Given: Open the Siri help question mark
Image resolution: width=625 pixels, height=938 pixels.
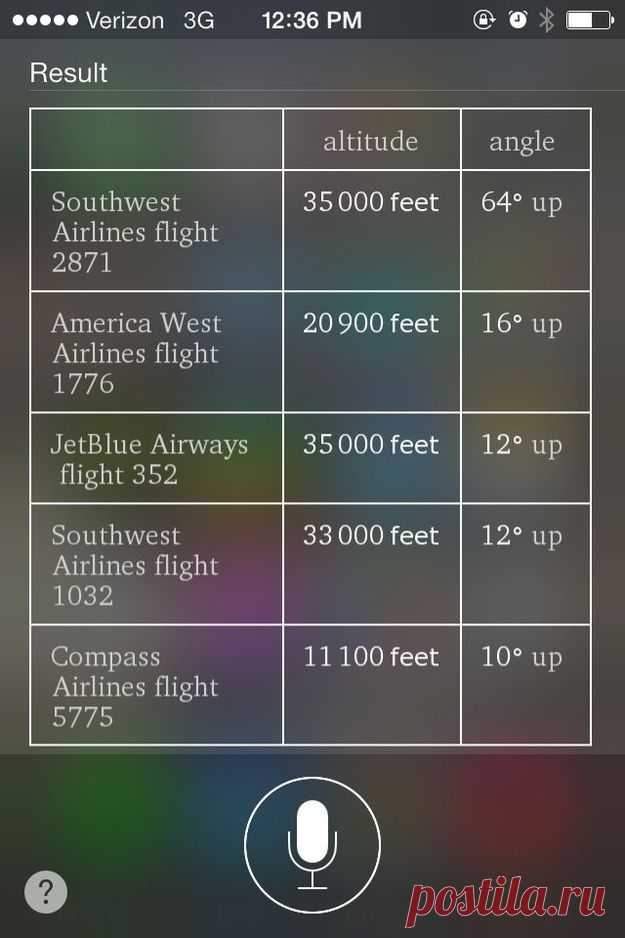Looking at the screenshot, I should (46, 891).
